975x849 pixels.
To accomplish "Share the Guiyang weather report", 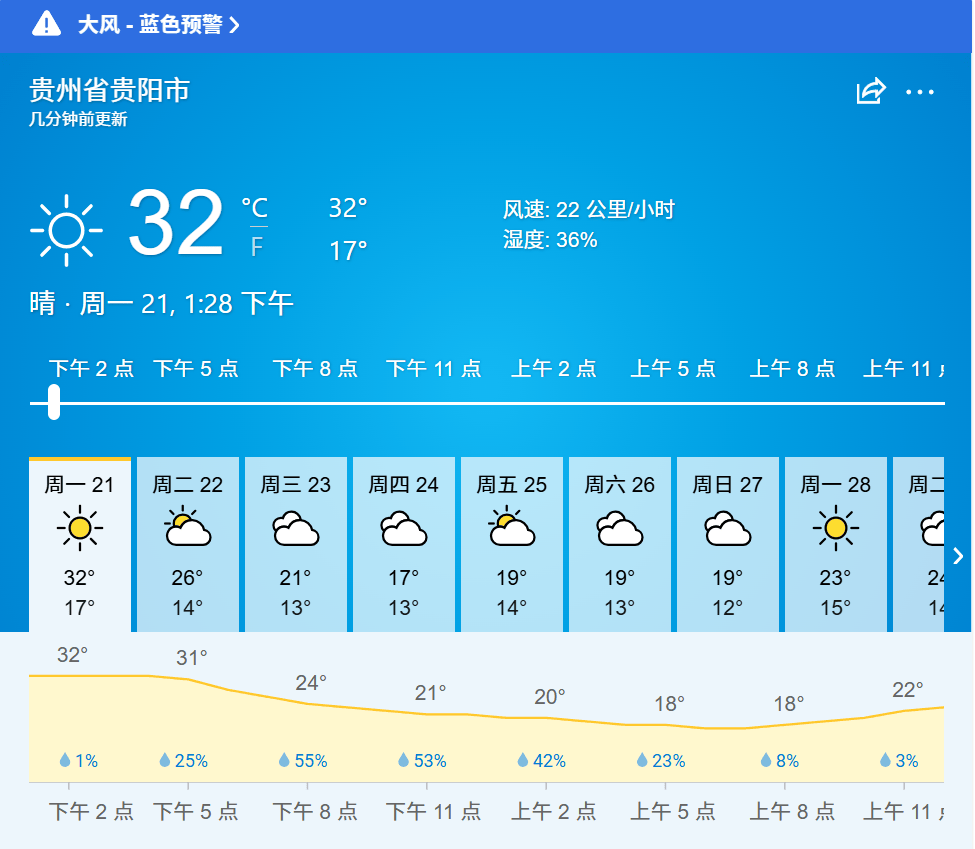I will click(x=871, y=92).
